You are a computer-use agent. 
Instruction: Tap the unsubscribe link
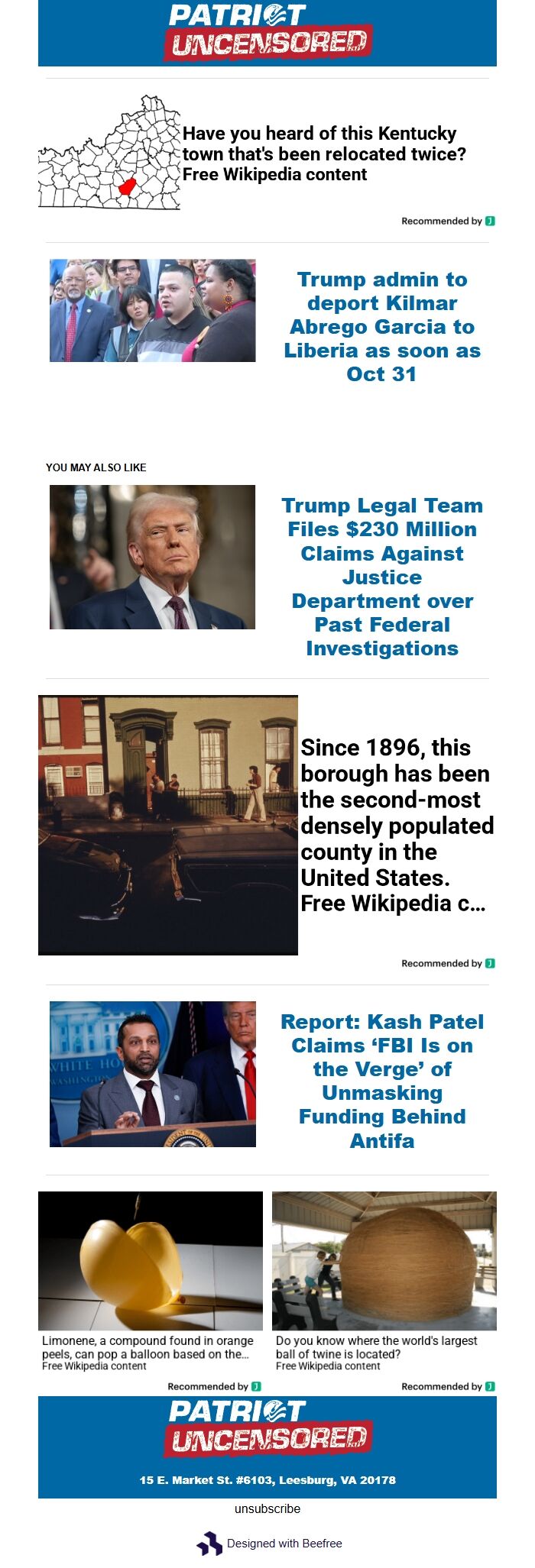click(267, 1508)
